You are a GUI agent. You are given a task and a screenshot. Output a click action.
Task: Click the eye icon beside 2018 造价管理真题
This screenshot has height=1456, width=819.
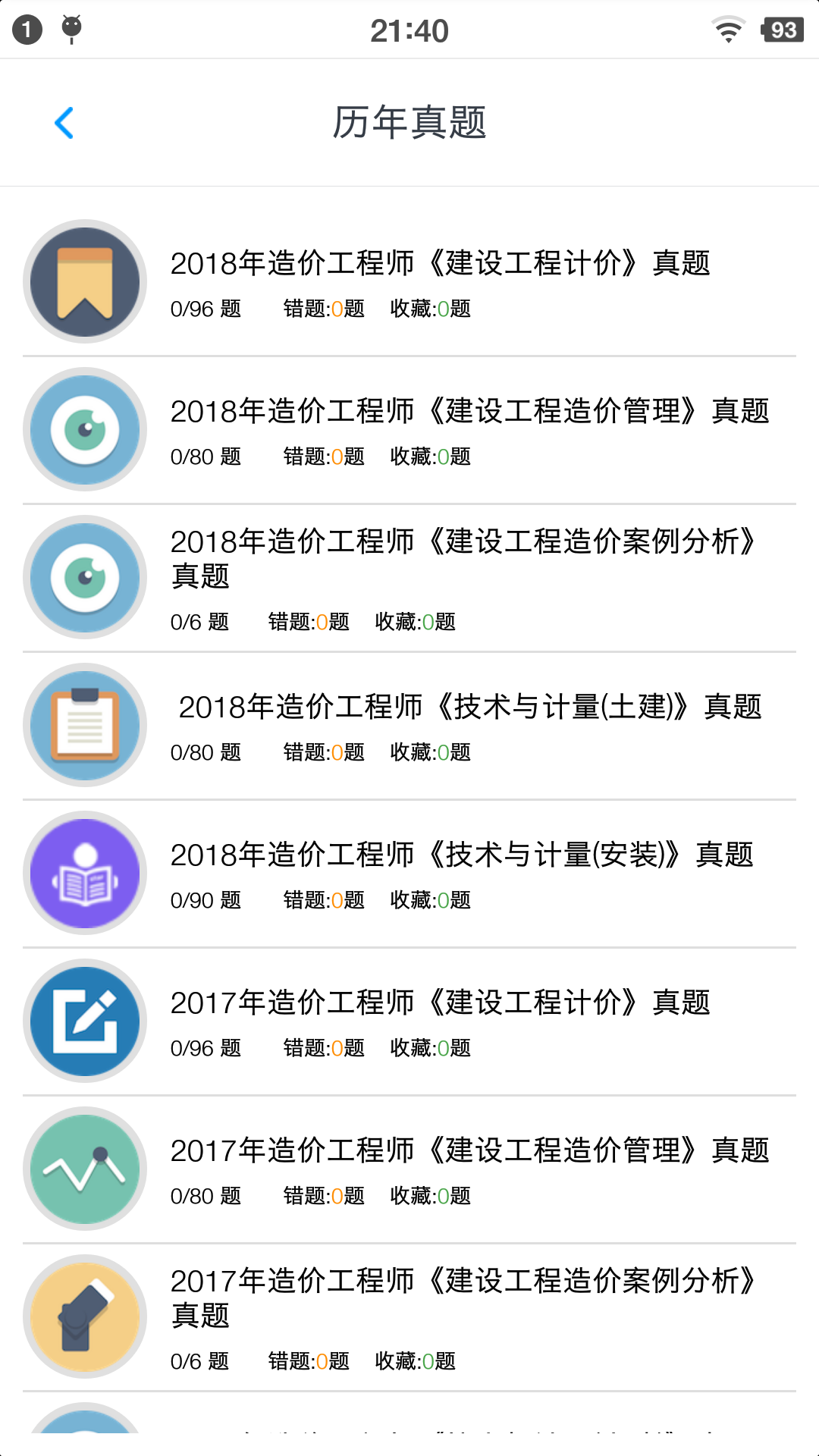pyautogui.click(x=84, y=429)
